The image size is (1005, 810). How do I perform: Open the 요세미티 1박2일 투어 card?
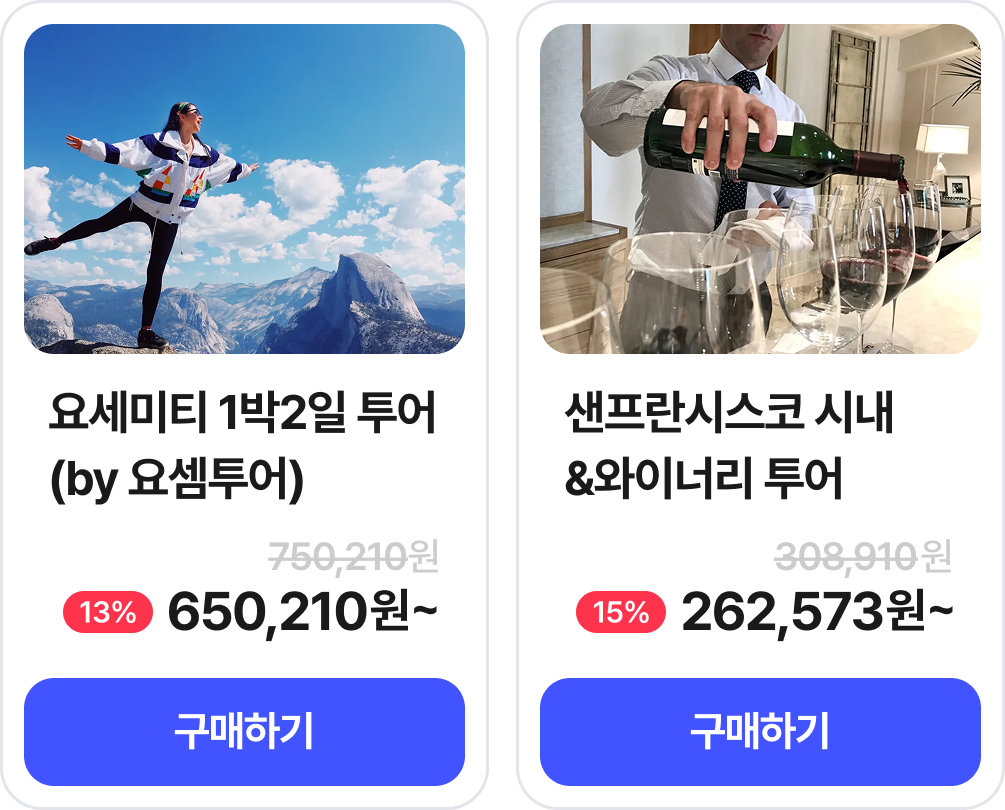pos(244,190)
